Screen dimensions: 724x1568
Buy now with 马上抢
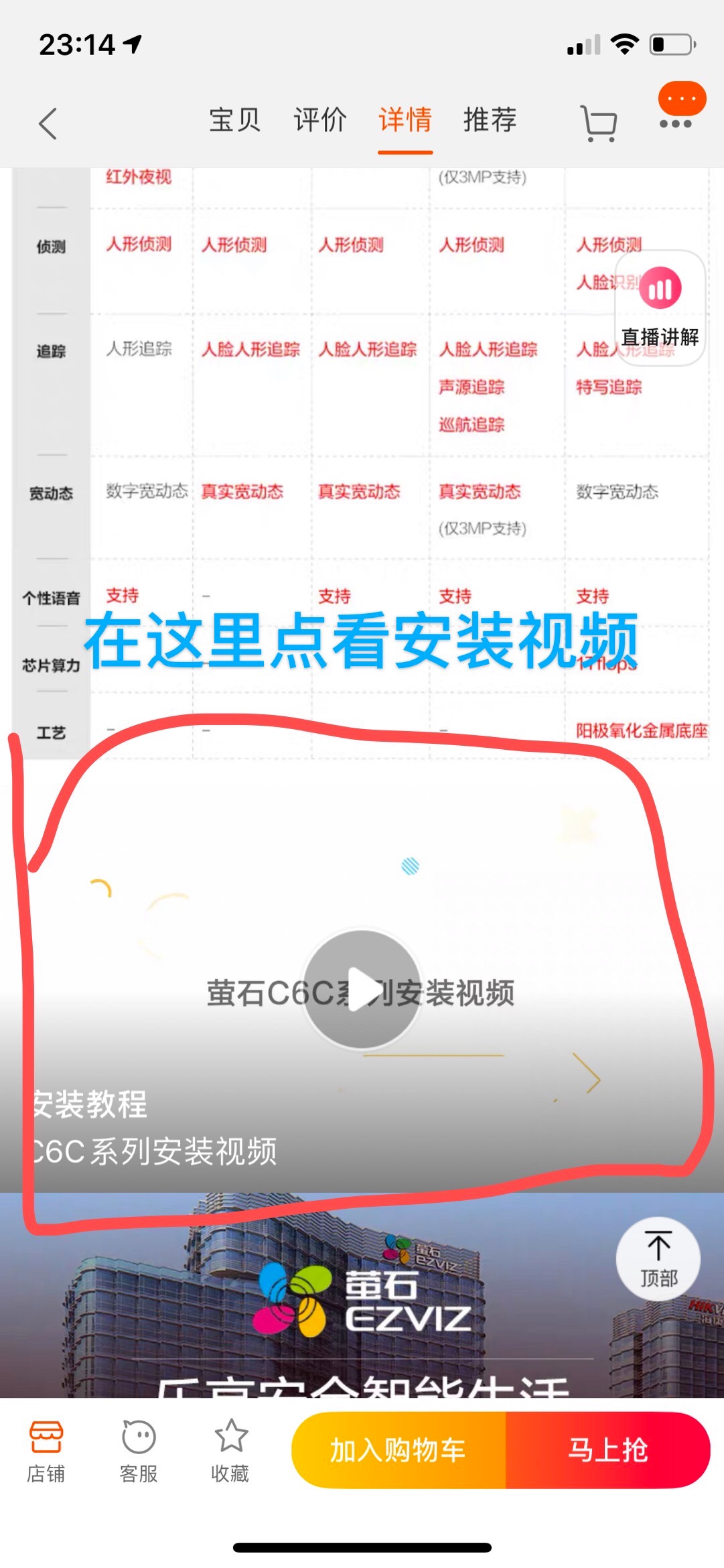[x=607, y=1450]
